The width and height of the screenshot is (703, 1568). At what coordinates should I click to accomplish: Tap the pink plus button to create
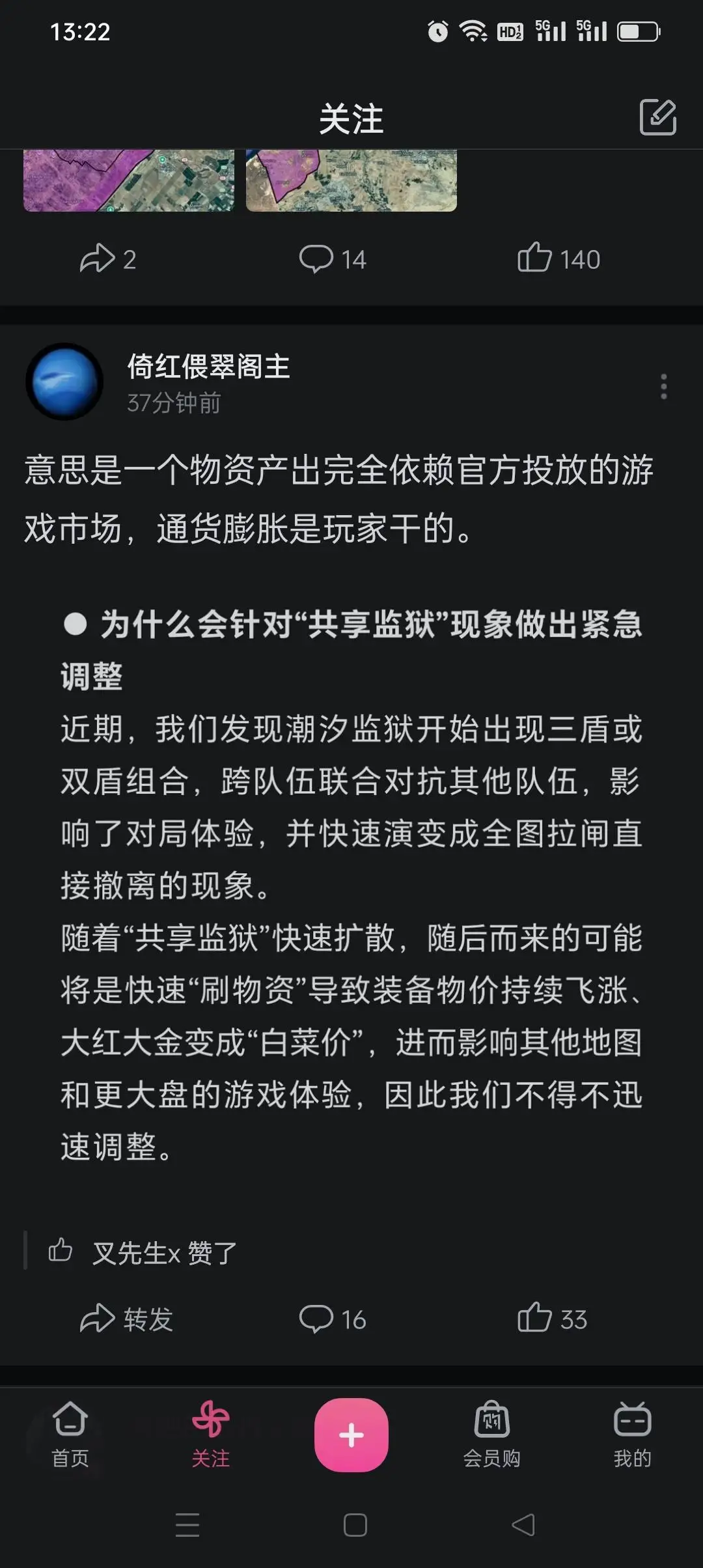(x=351, y=1435)
